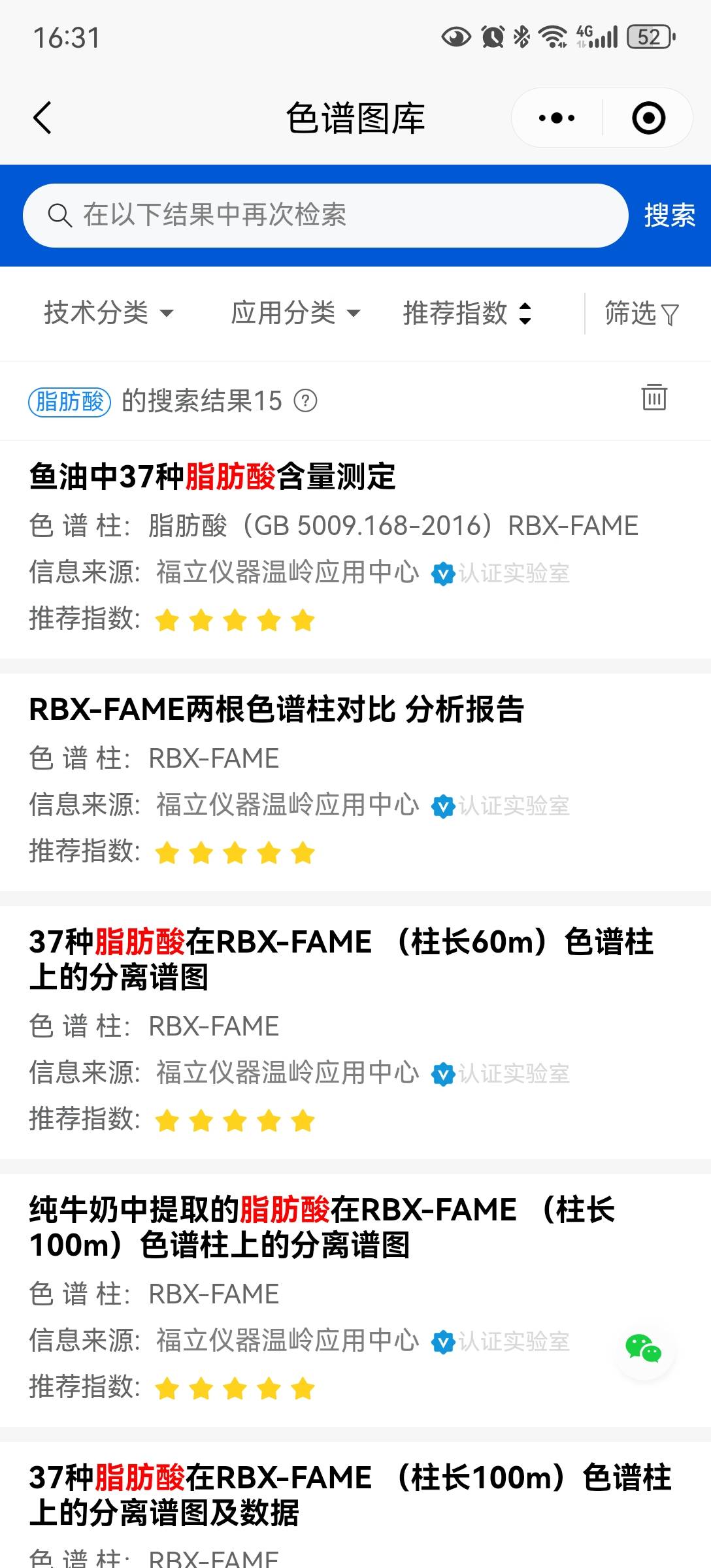The image size is (711, 1568).
Task: Sort results by 推荐指数
Action: pos(467,313)
